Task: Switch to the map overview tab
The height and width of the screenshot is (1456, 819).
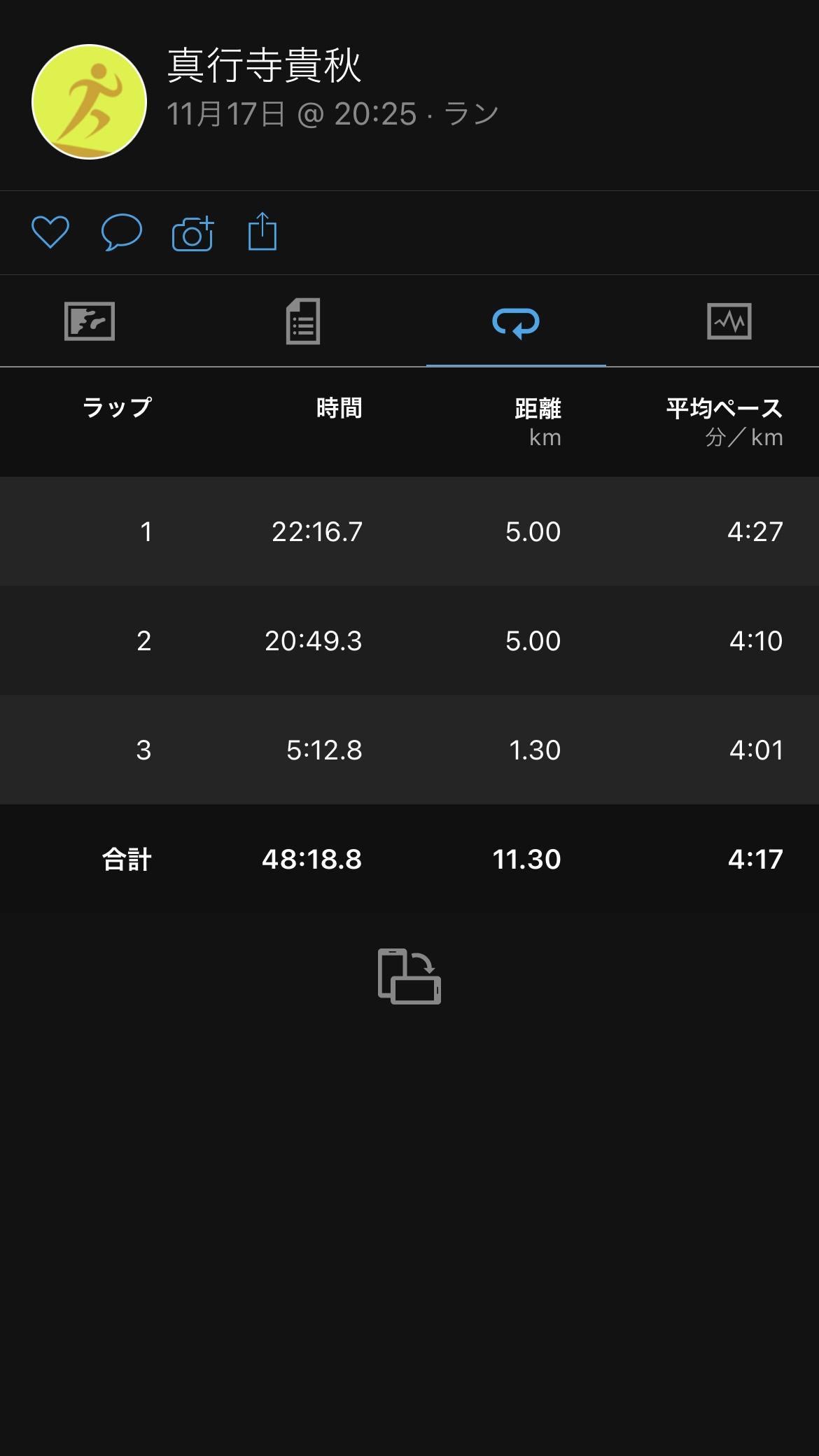Action: click(90, 321)
